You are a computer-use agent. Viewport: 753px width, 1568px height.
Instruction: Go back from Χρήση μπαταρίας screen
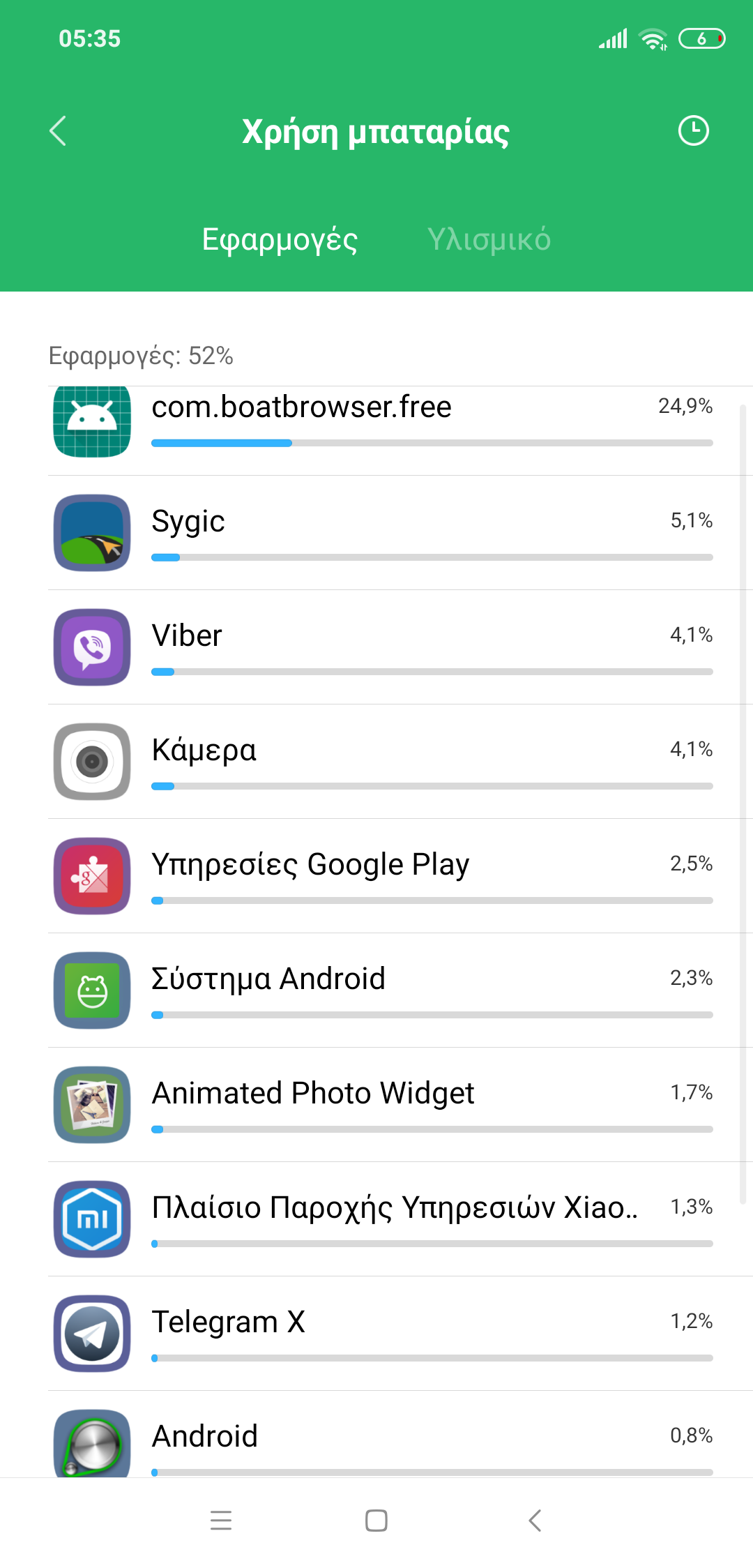coord(59,131)
